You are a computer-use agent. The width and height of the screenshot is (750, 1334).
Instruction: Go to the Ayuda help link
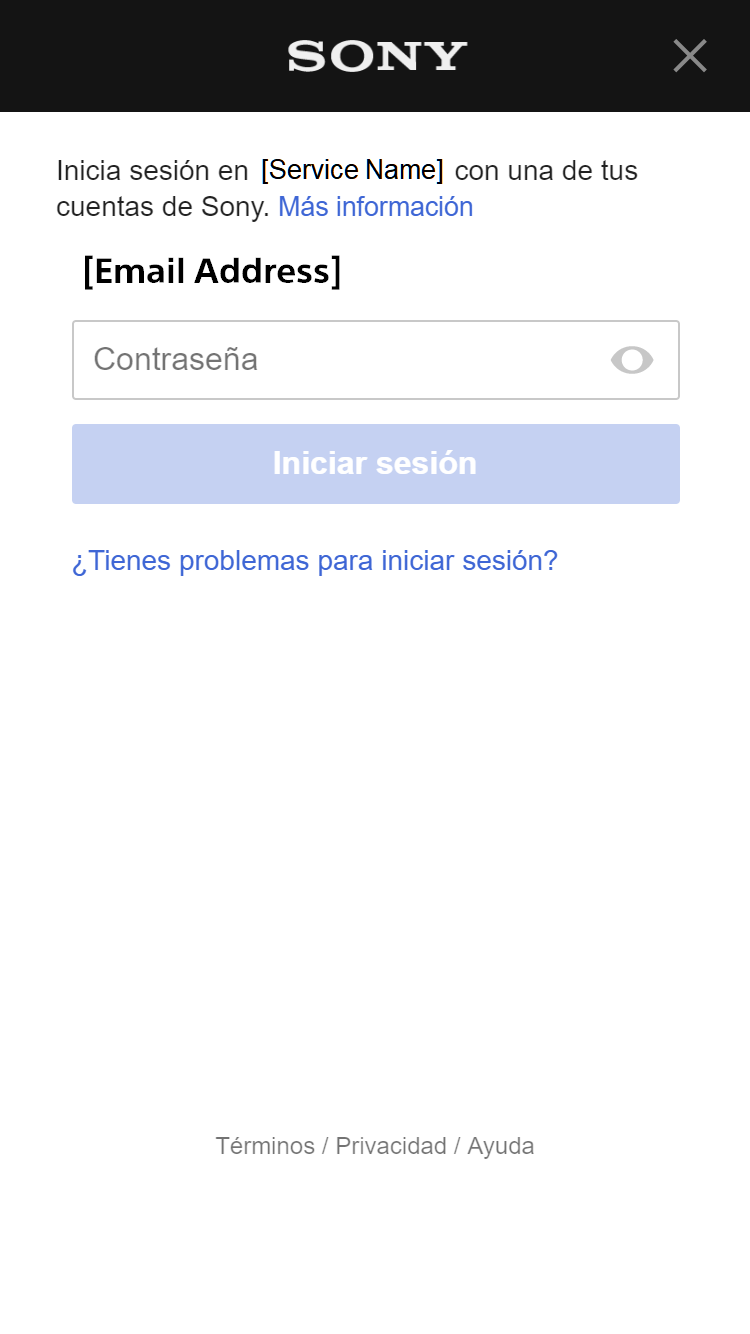[x=501, y=1146]
